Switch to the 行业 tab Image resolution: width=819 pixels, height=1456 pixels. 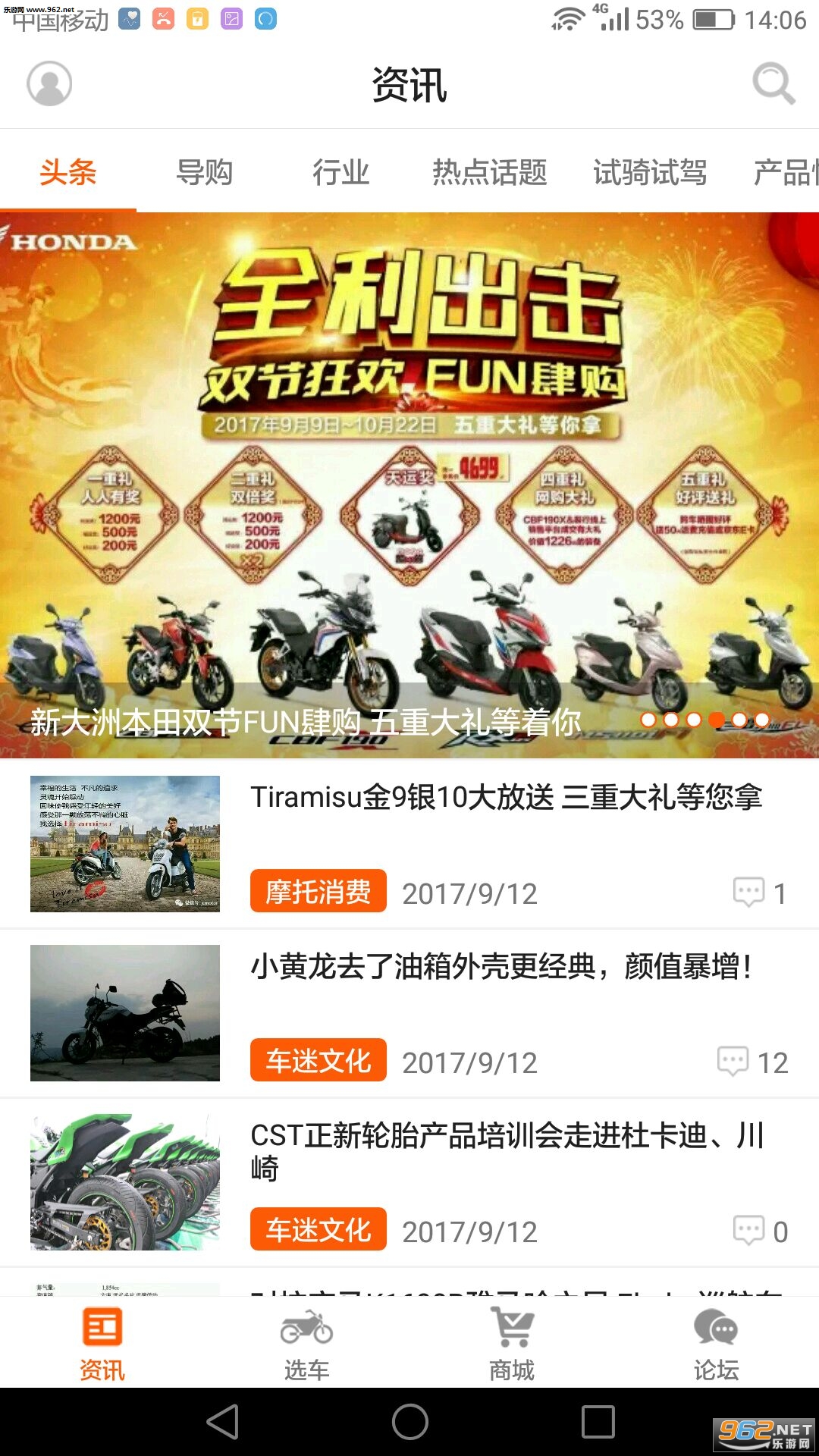coord(340,172)
